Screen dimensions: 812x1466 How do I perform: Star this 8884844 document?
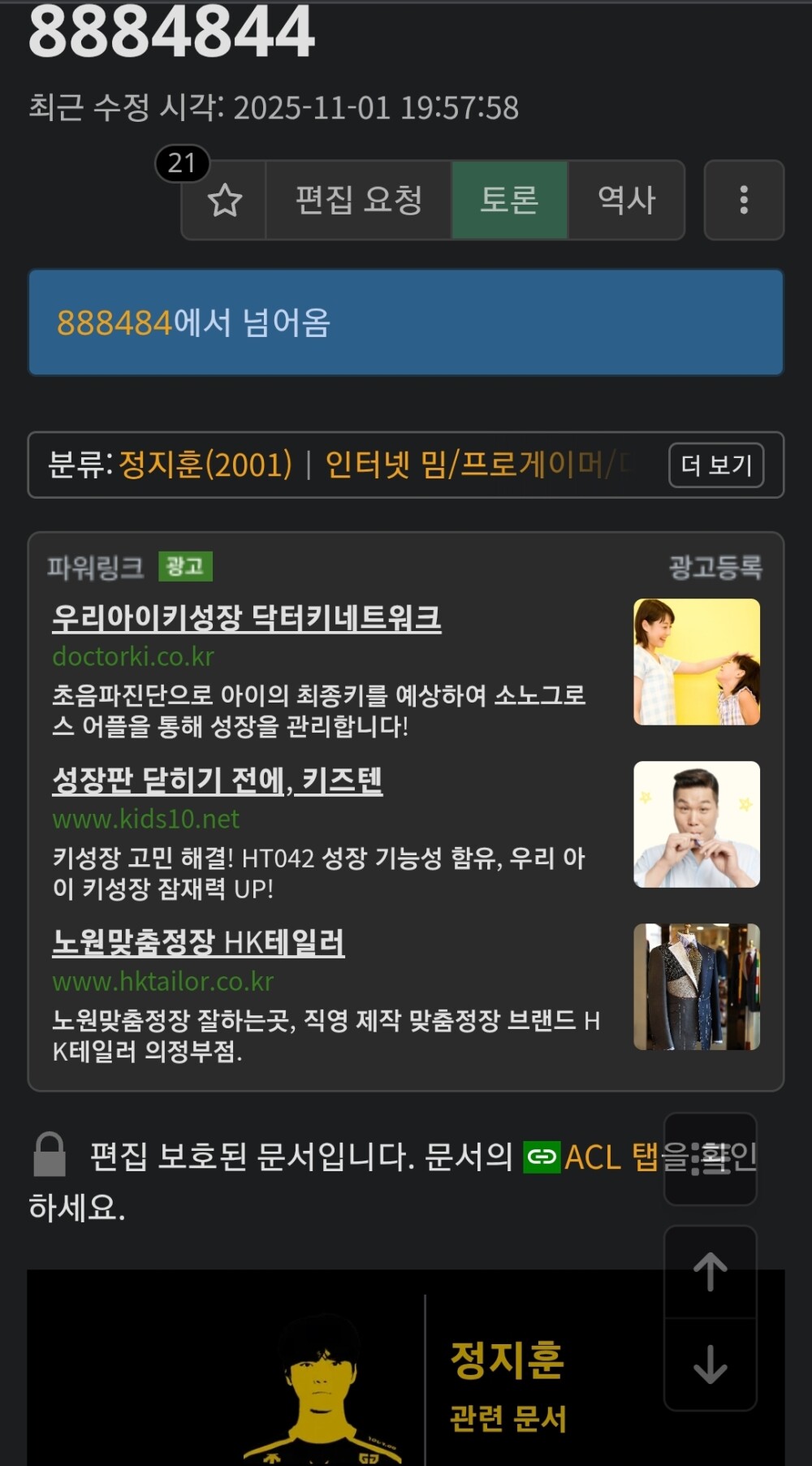[225, 201]
